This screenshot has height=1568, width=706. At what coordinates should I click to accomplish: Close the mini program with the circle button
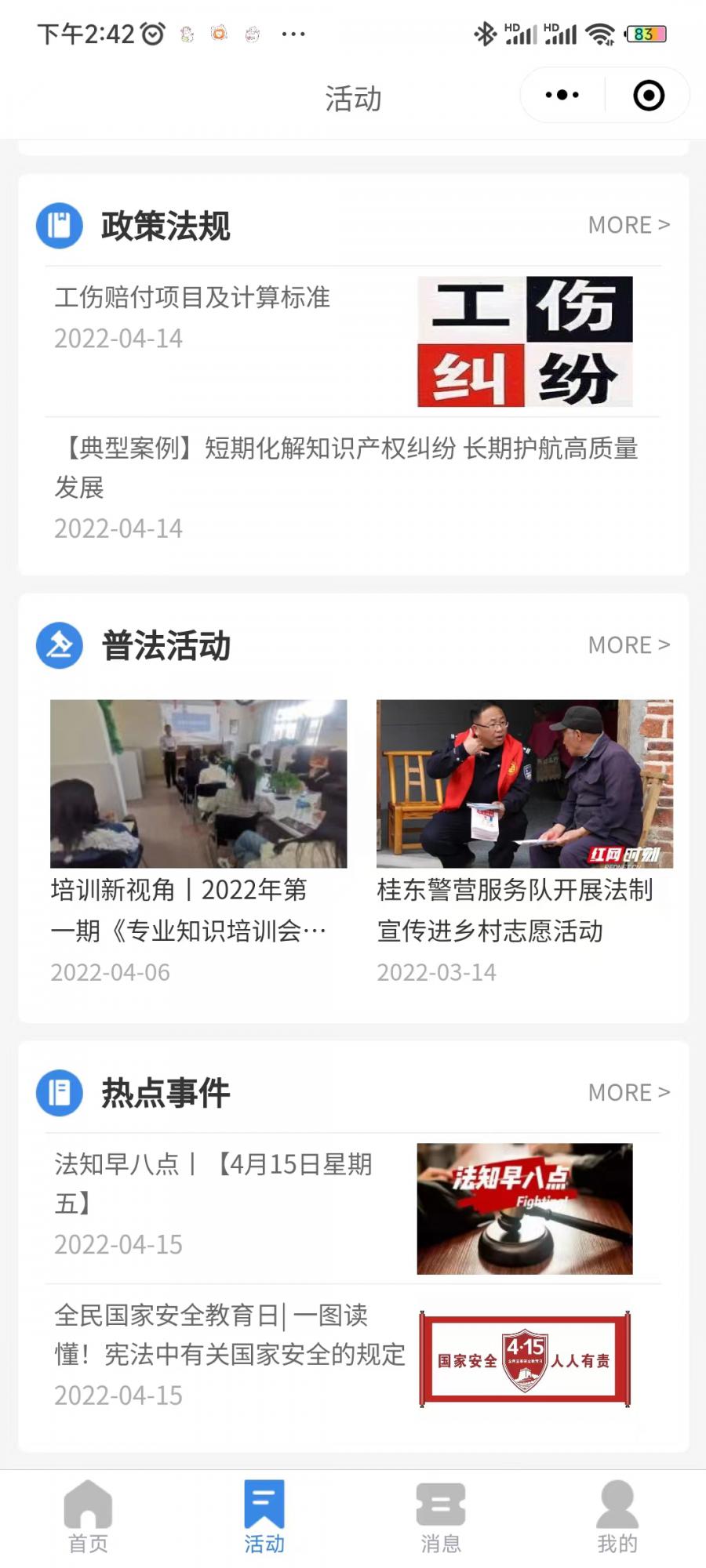click(x=649, y=96)
